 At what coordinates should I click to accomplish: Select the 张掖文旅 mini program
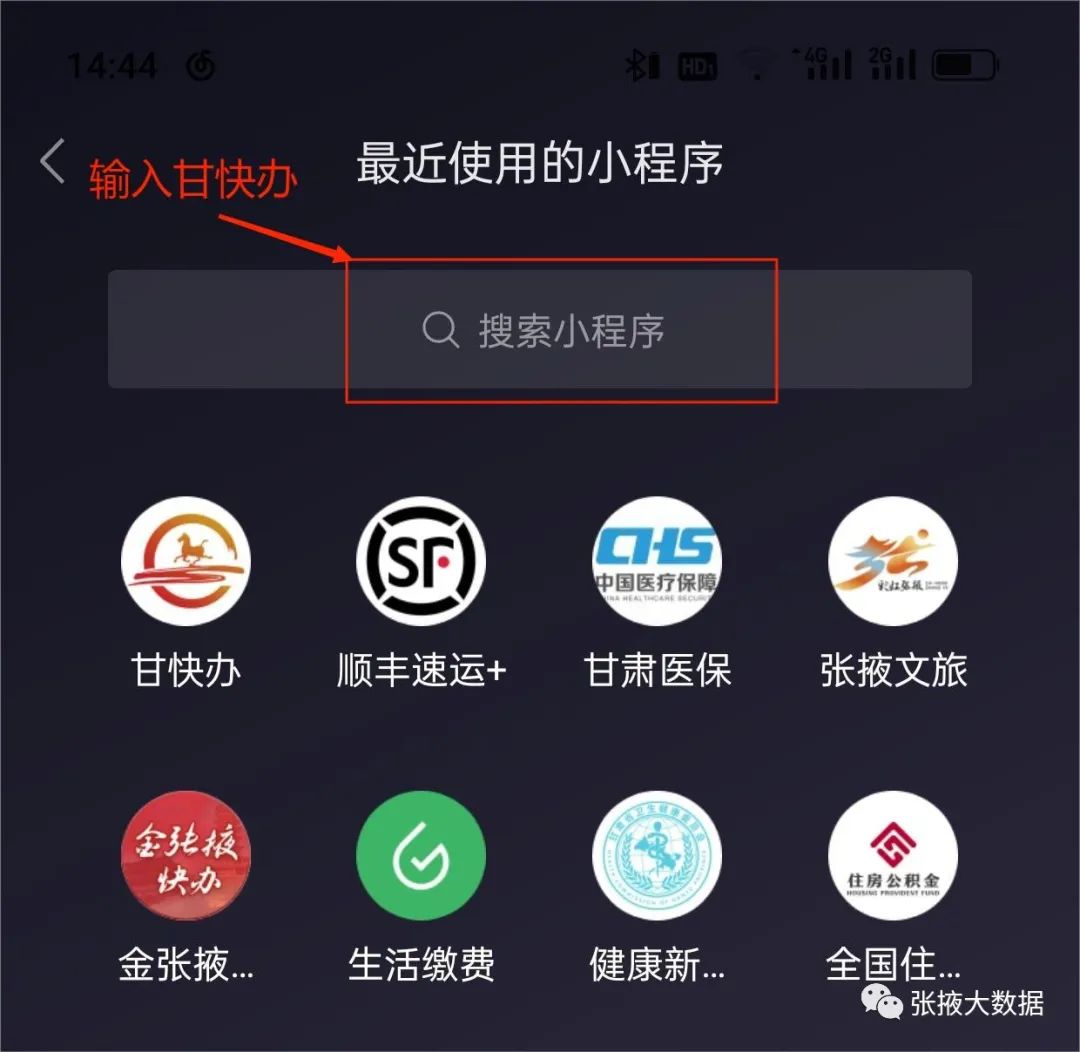point(893,562)
